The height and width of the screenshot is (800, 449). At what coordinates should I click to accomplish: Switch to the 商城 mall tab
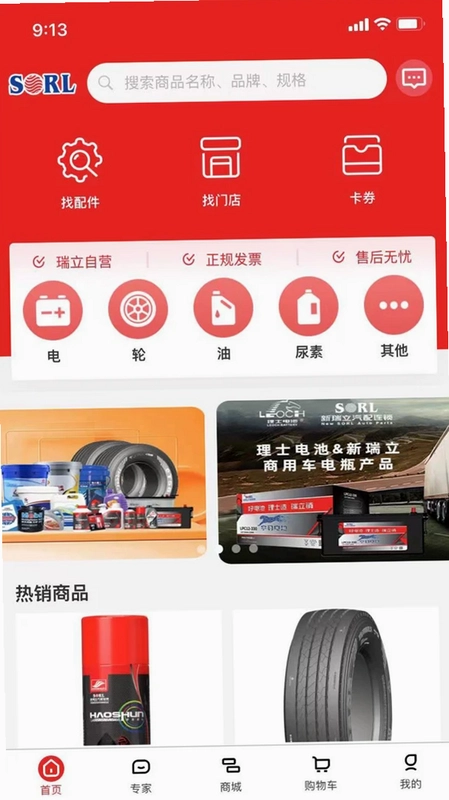point(231,774)
